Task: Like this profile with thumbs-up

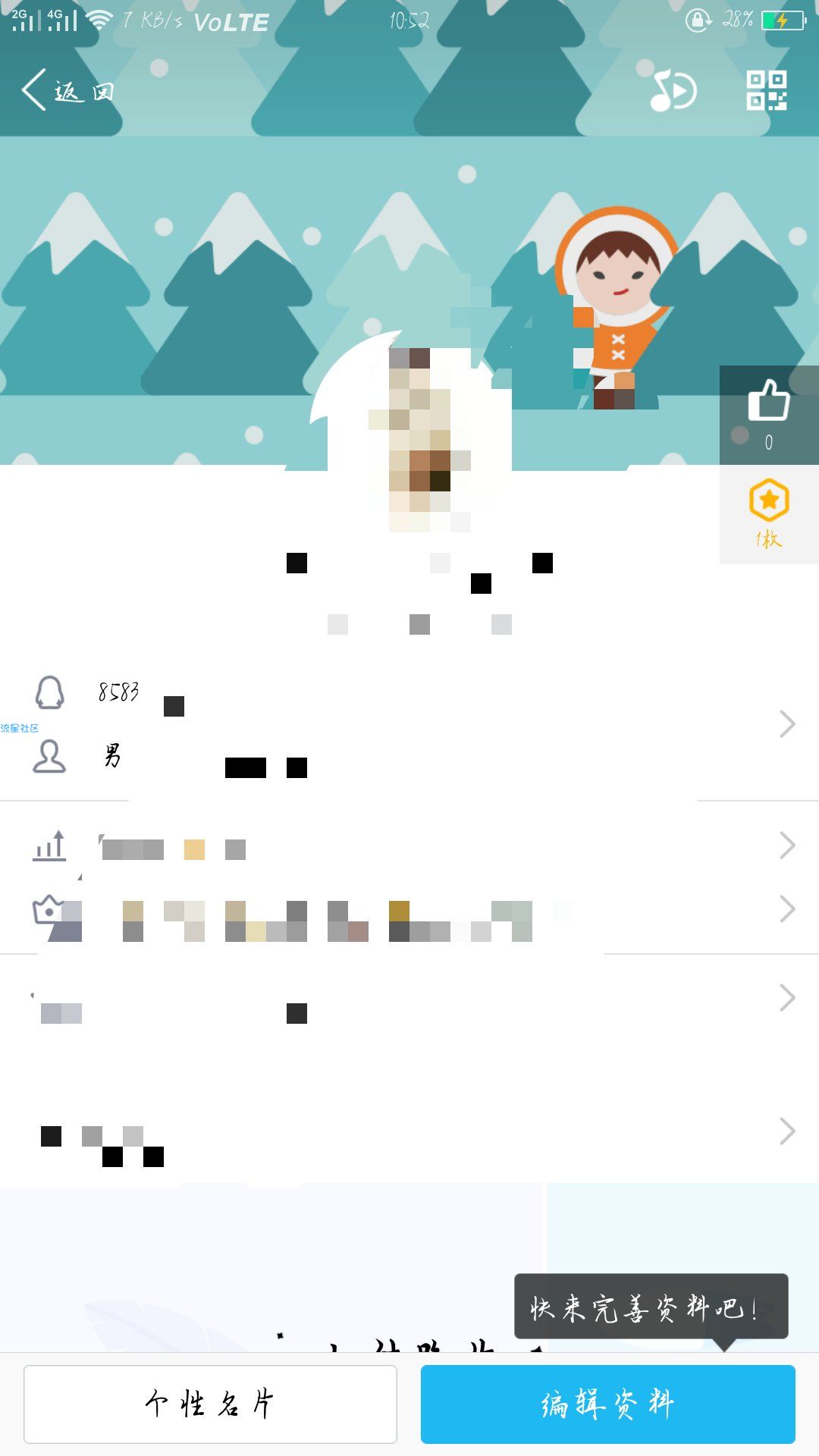Action: point(769,413)
